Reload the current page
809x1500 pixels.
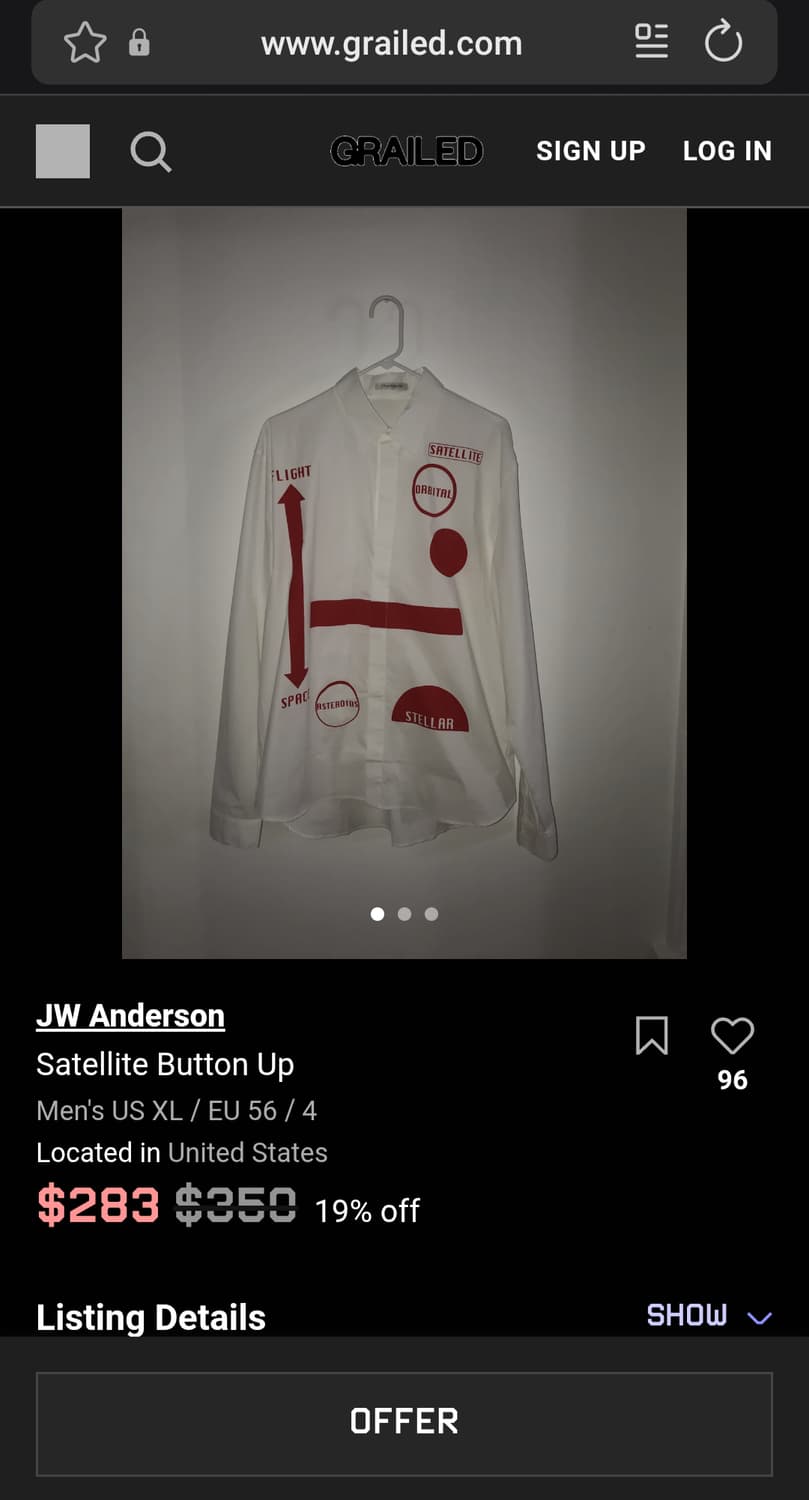(x=723, y=43)
